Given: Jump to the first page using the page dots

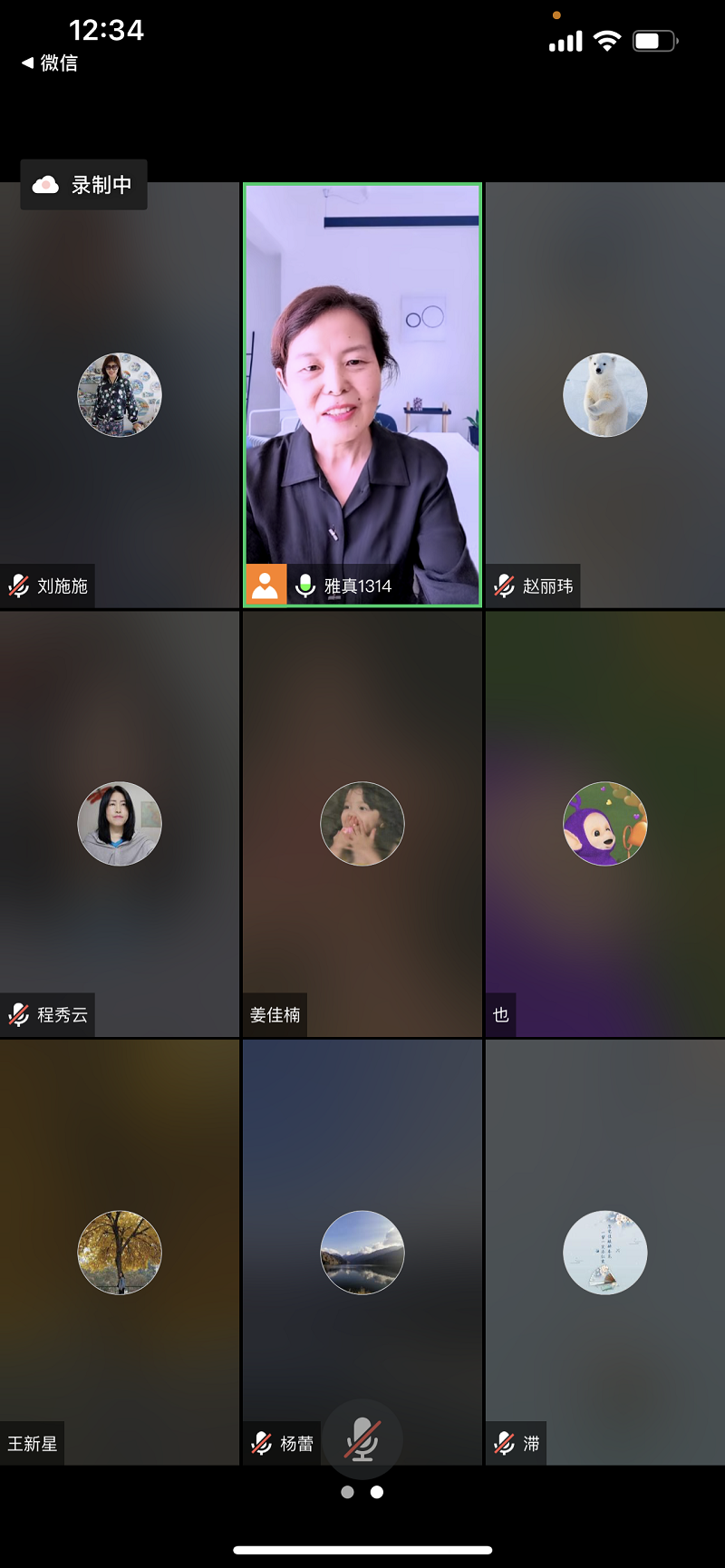Looking at the screenshot, I should [347, 1492].
